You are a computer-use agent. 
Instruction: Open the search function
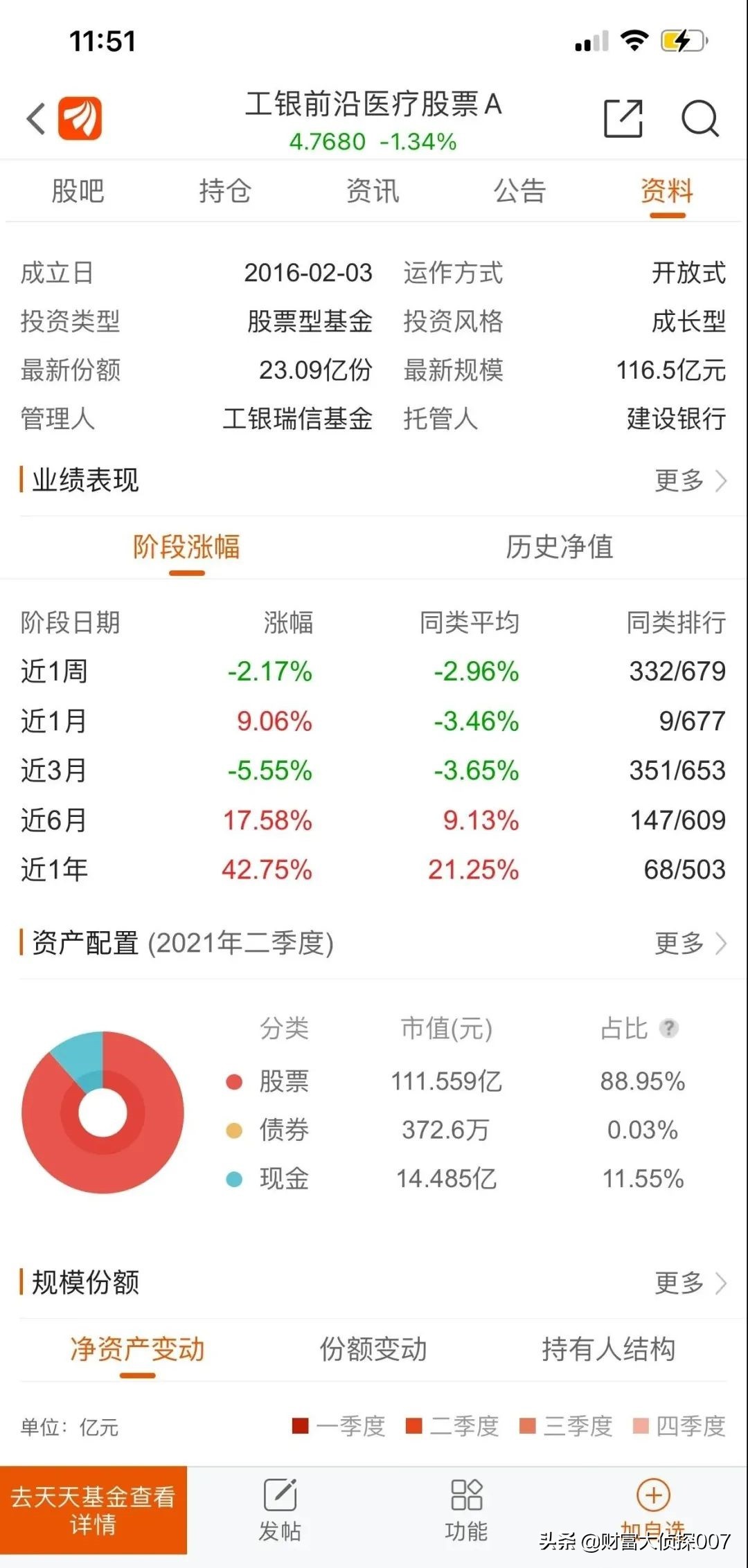click(701, 119)
